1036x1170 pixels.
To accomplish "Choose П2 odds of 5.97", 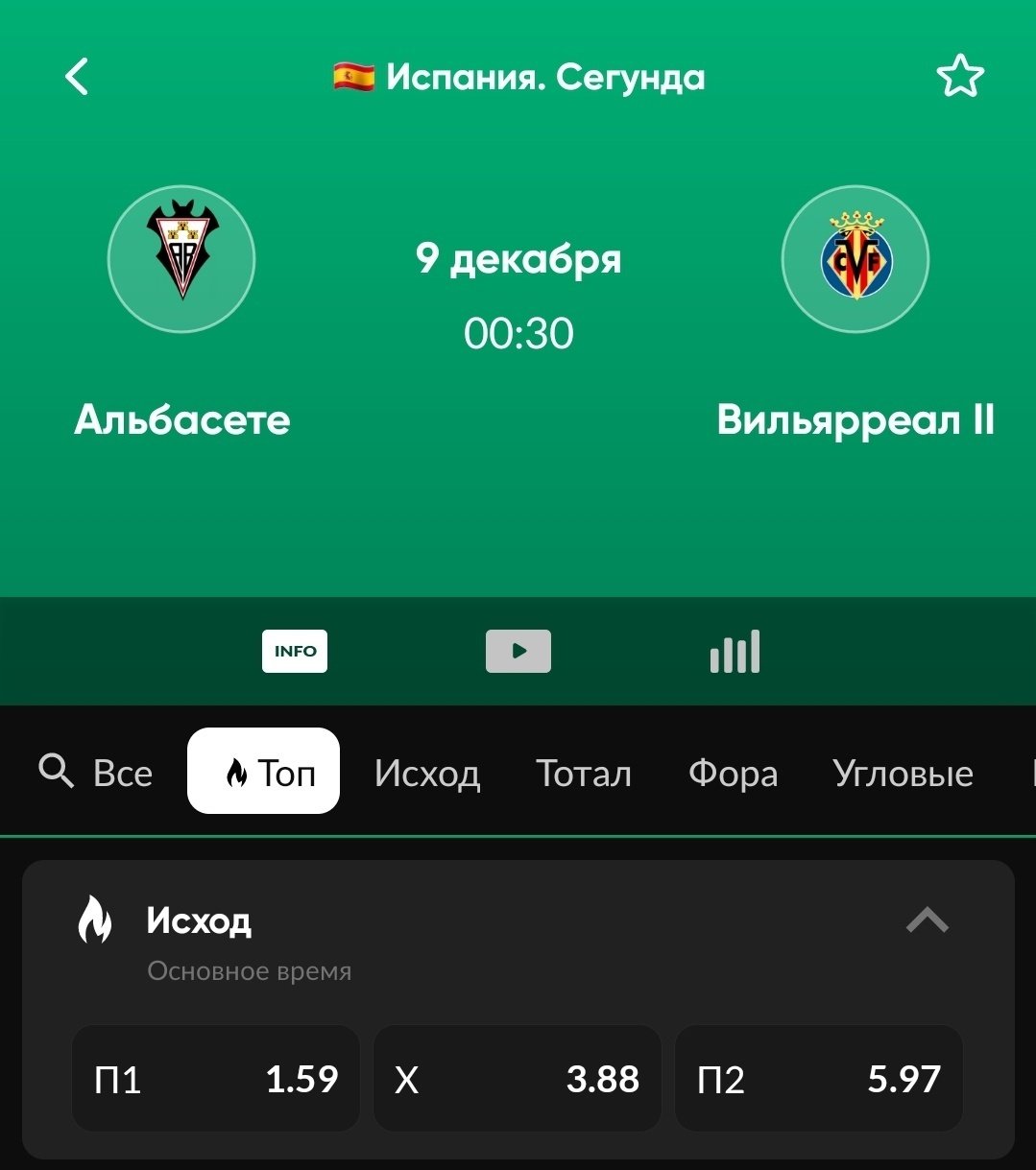I will [x=818, y=1079].
